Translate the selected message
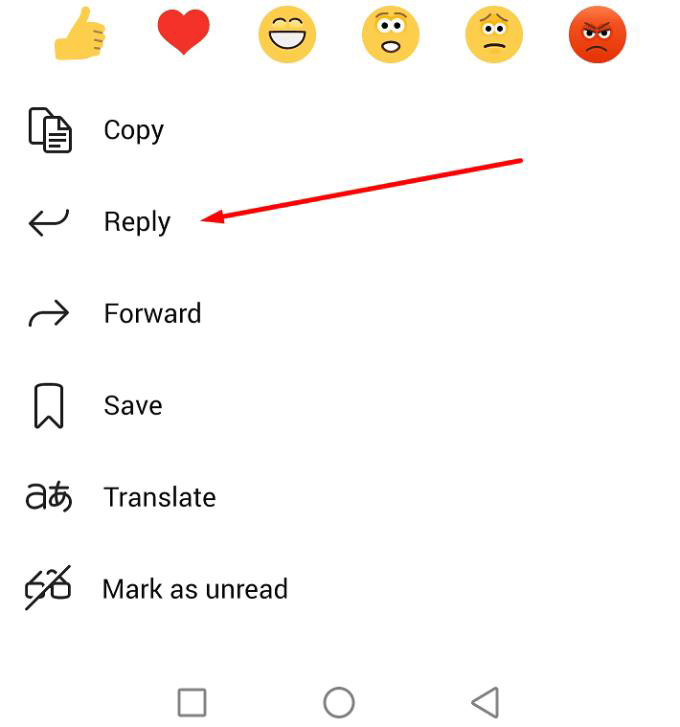Image resolution: width=680 pixels, height=727 pixels. coord(159,497)
